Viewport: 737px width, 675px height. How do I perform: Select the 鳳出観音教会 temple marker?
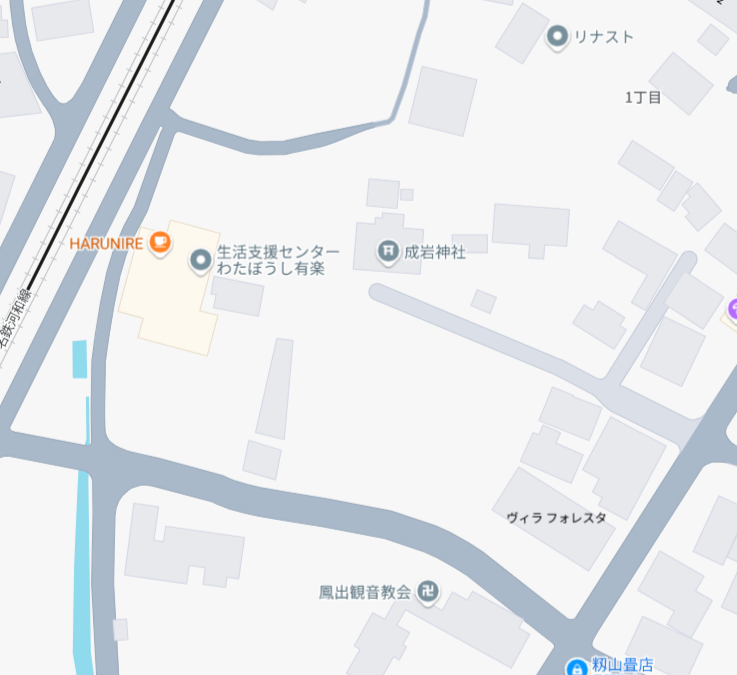click(x=428, y=591)
